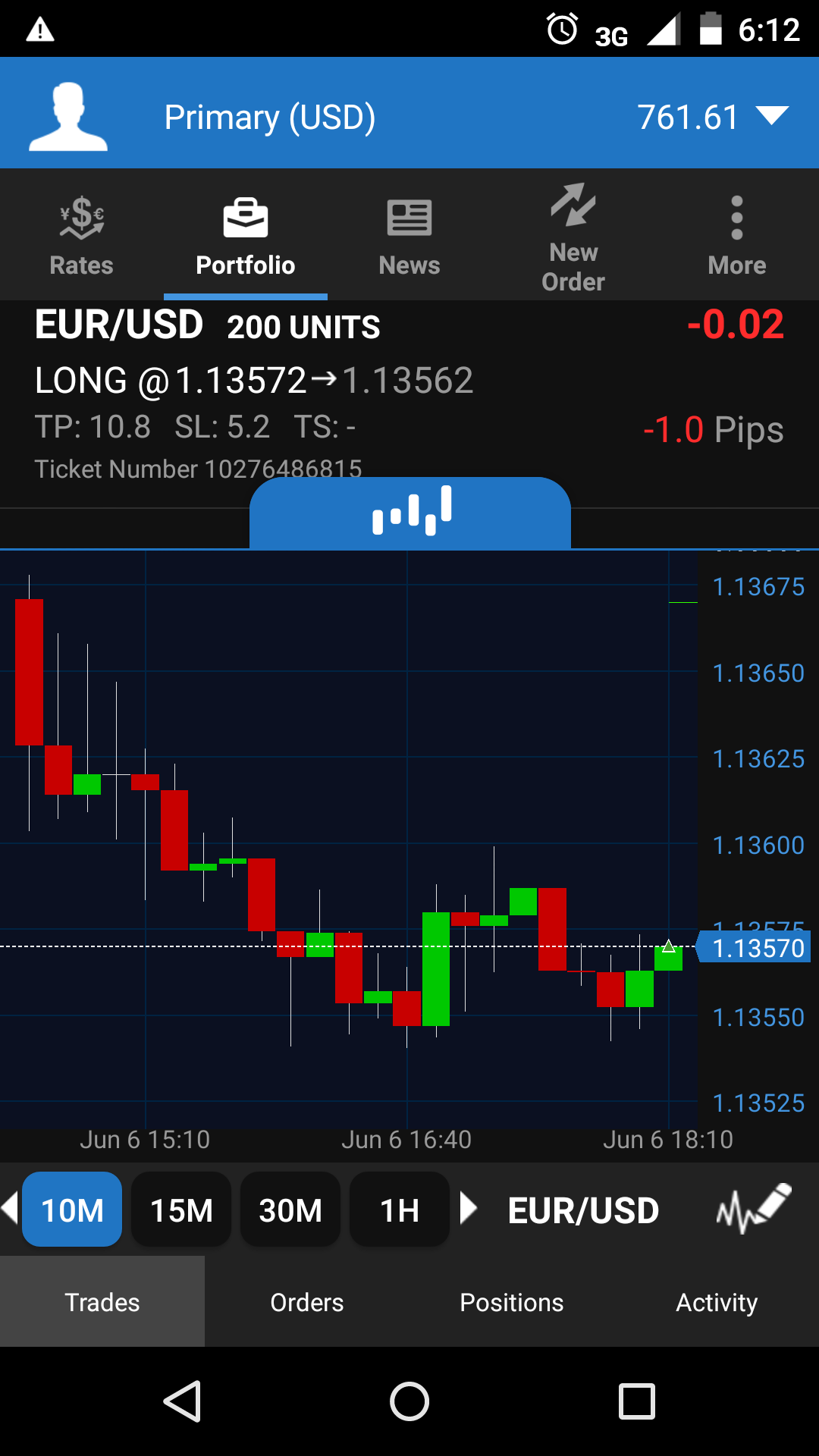Show more timeframe options with right arrow
This screenshot has height=1456, width=819.
tap(469, 1208)
